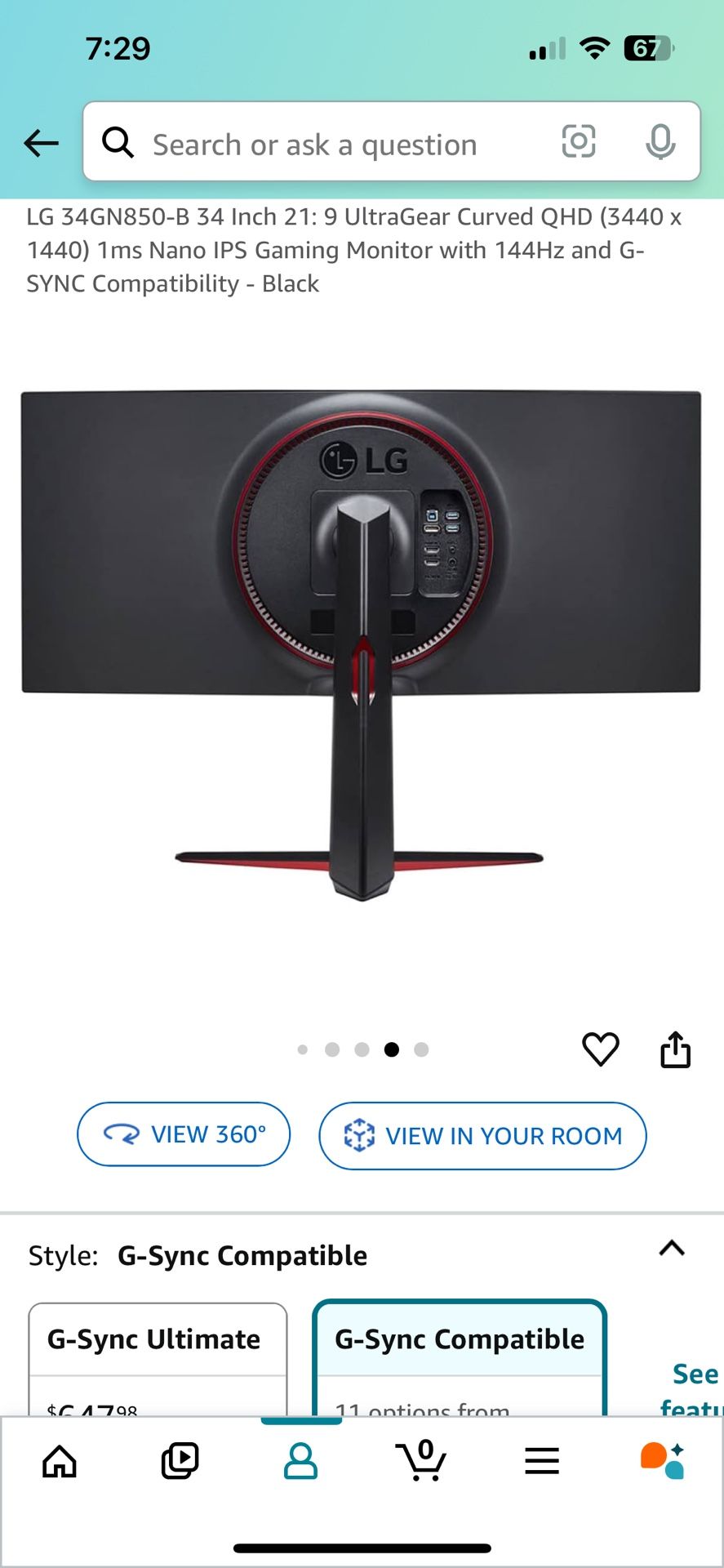Screen dimensions: 724x1568
Task: Open the hamburger menu
Action: (541, 1462)
